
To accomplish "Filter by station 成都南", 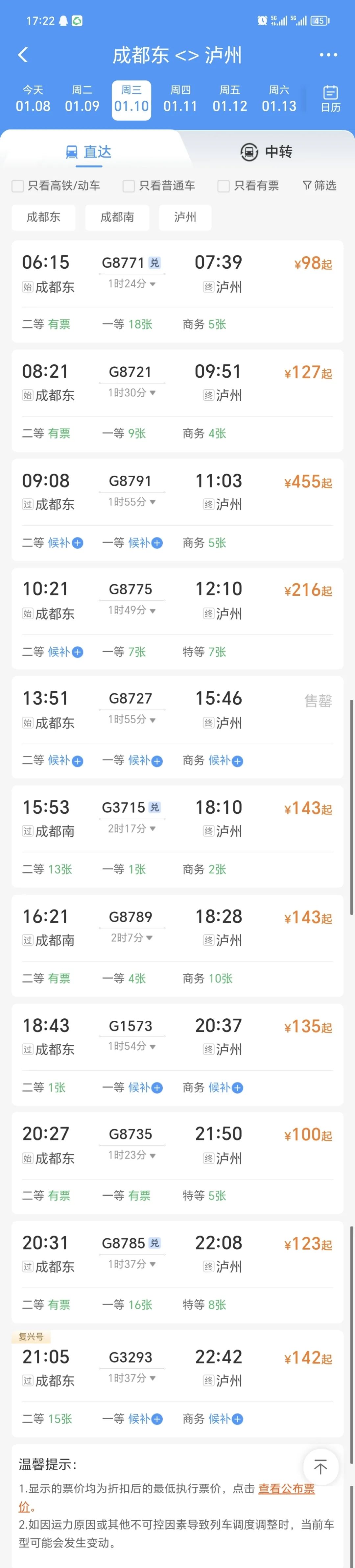I will (x=117, y=217).
